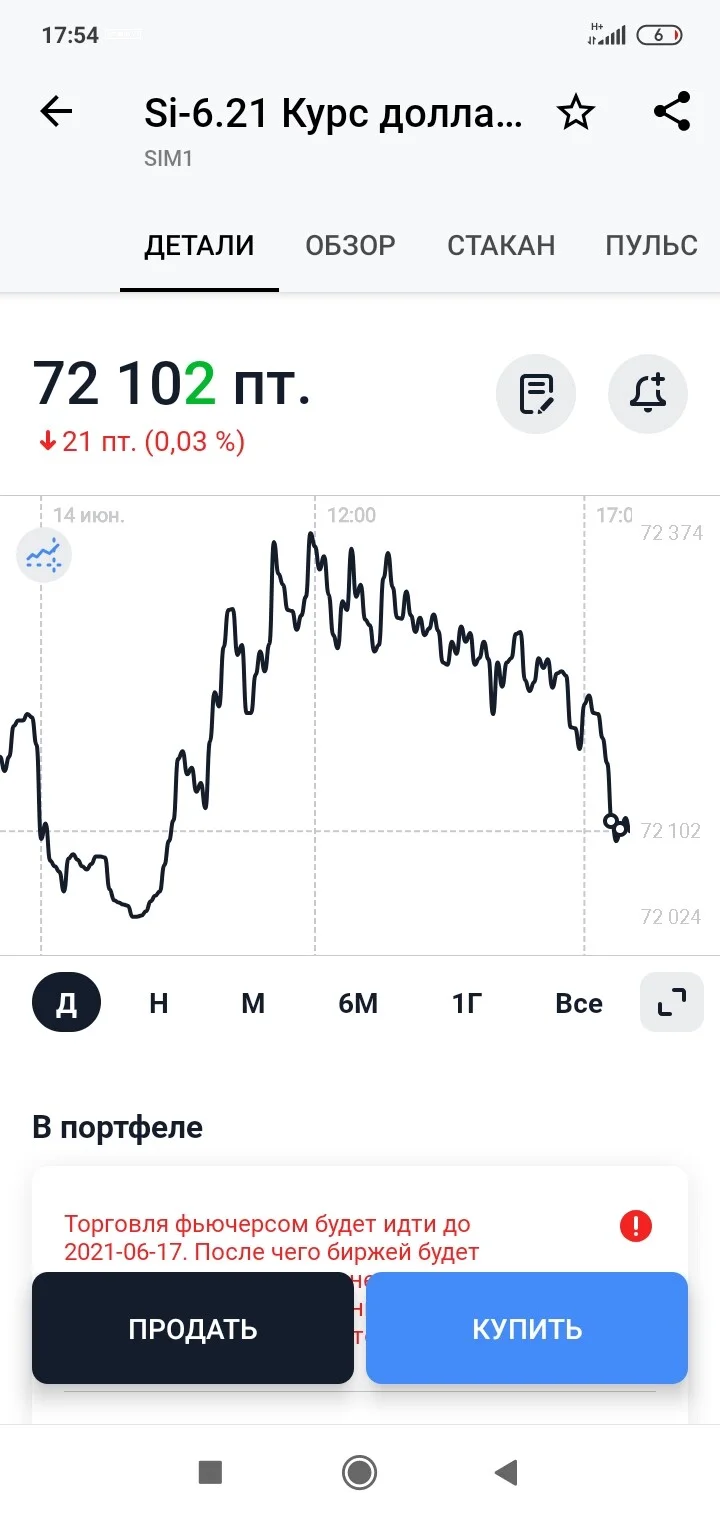Switch chart period to Н
The image size is (720, 1520).
click(159, 1003)
